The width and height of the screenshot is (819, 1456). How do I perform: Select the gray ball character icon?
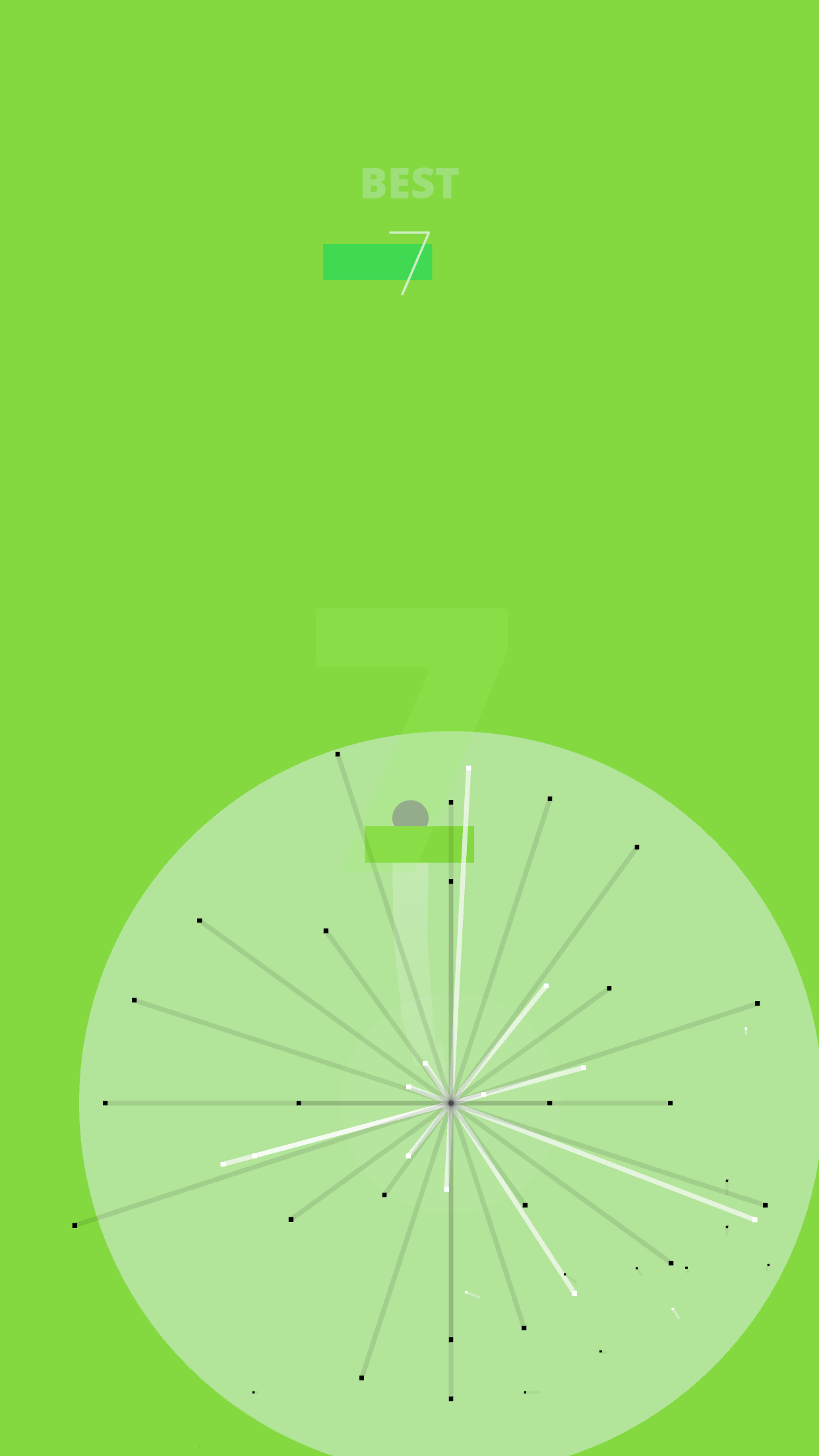coord(410,816)
